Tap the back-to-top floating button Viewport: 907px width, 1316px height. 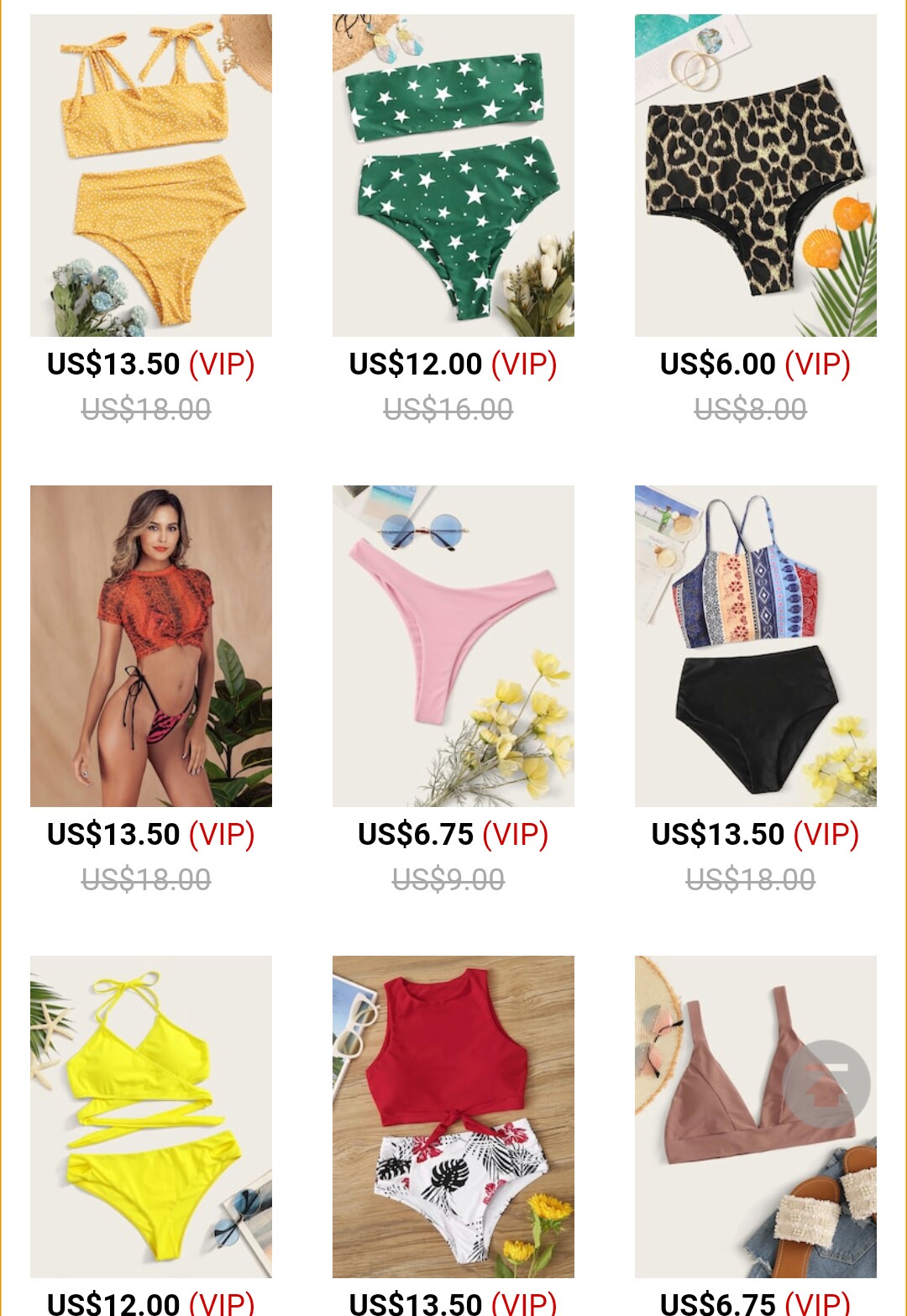[826, 1083]
